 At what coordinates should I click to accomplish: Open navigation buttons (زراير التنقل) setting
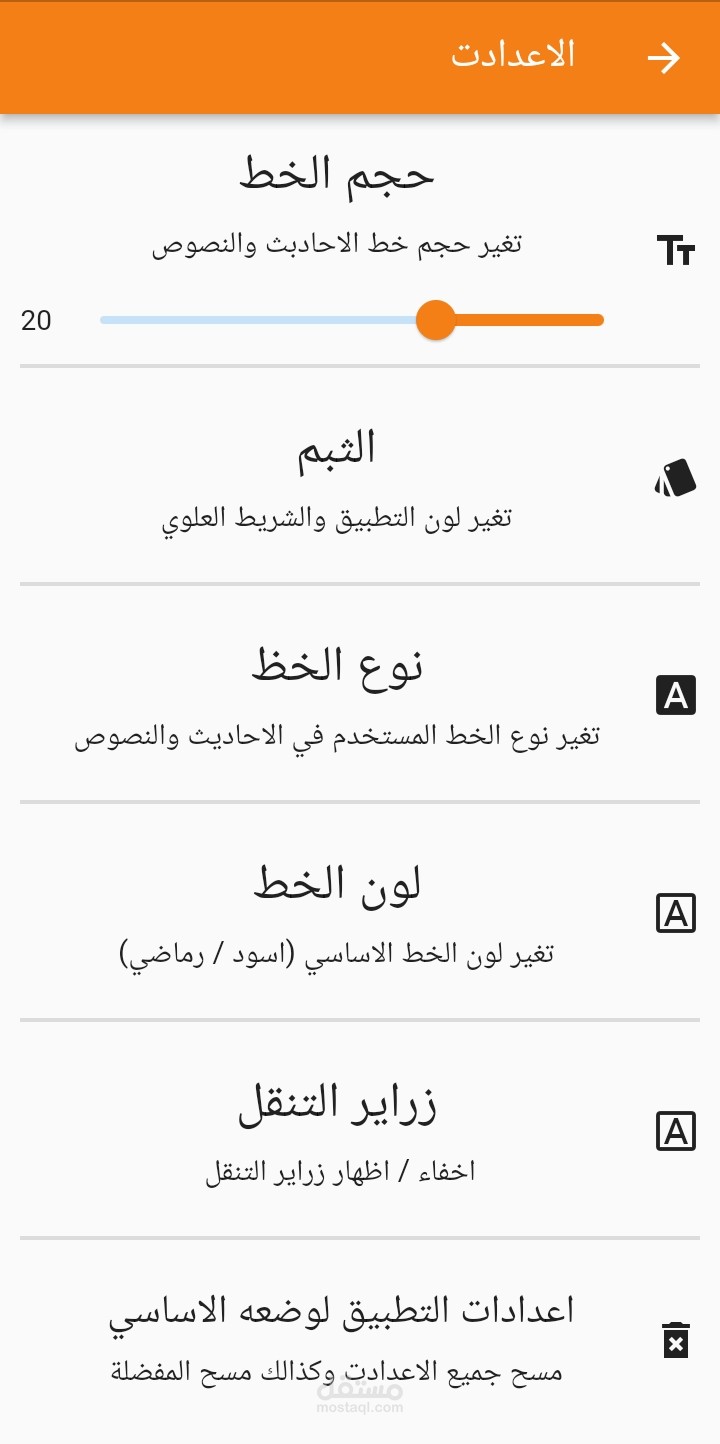[360, 1129]
